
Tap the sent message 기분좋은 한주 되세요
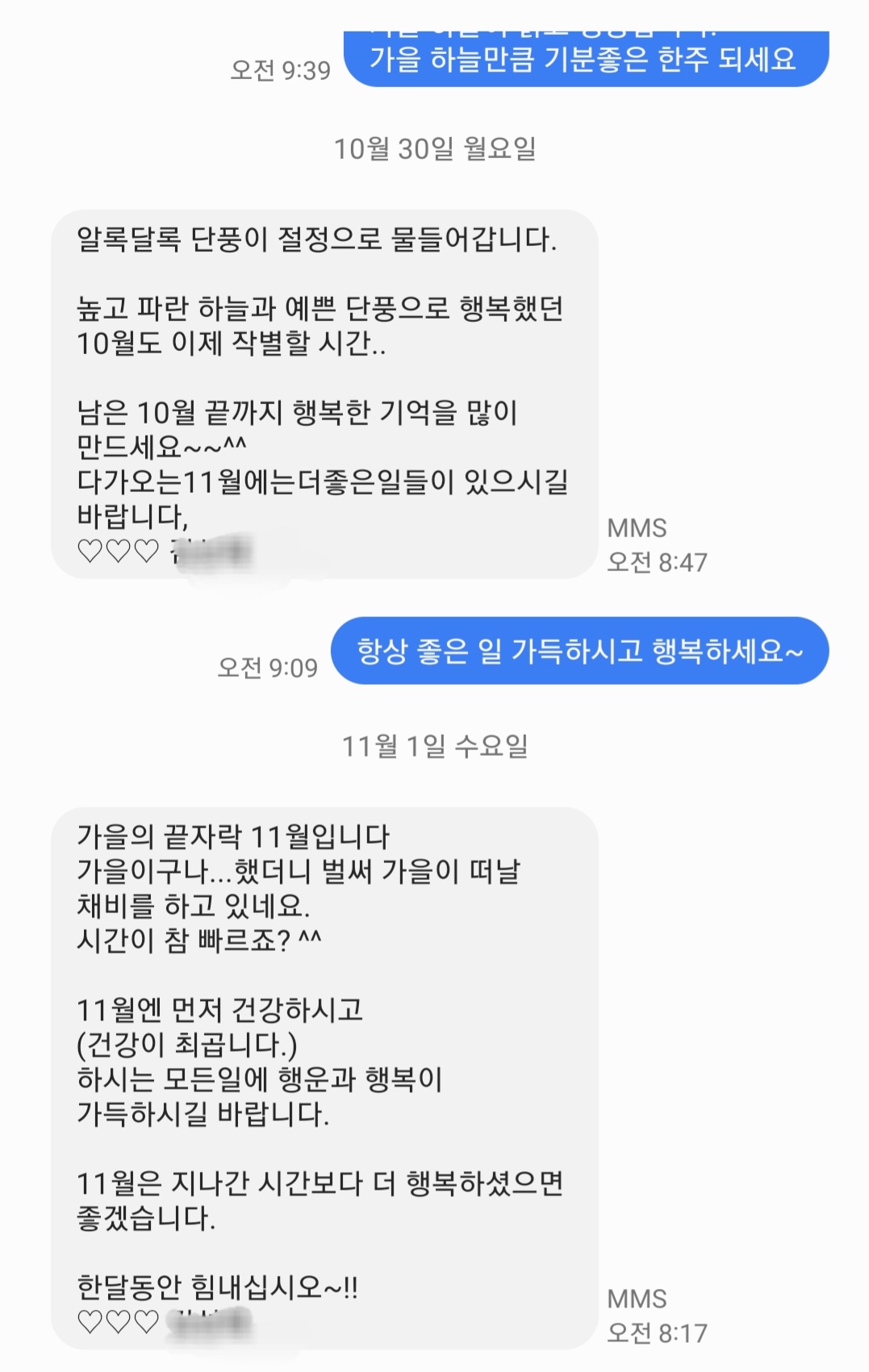coord(587,58)
